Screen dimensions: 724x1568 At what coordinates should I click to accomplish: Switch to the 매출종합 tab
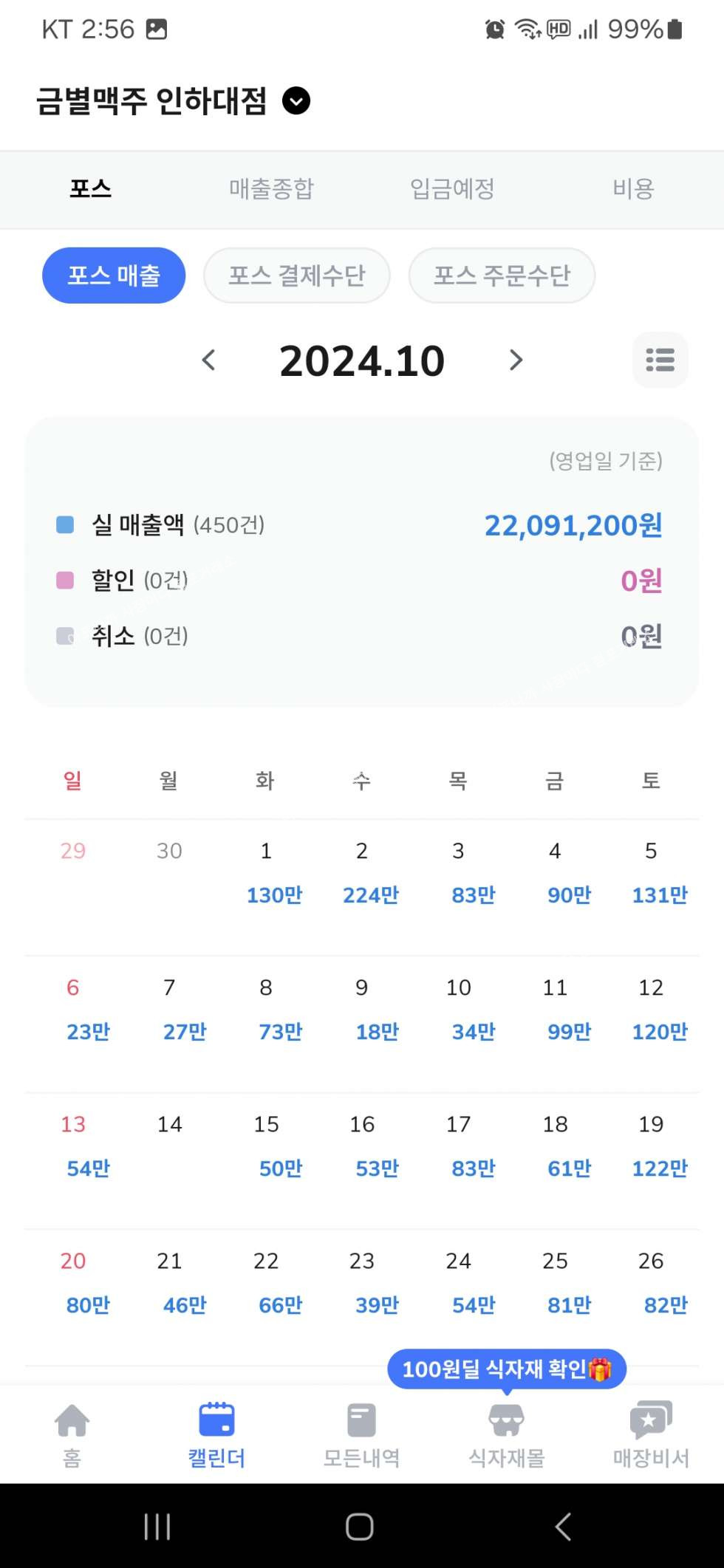coord(271,189)
